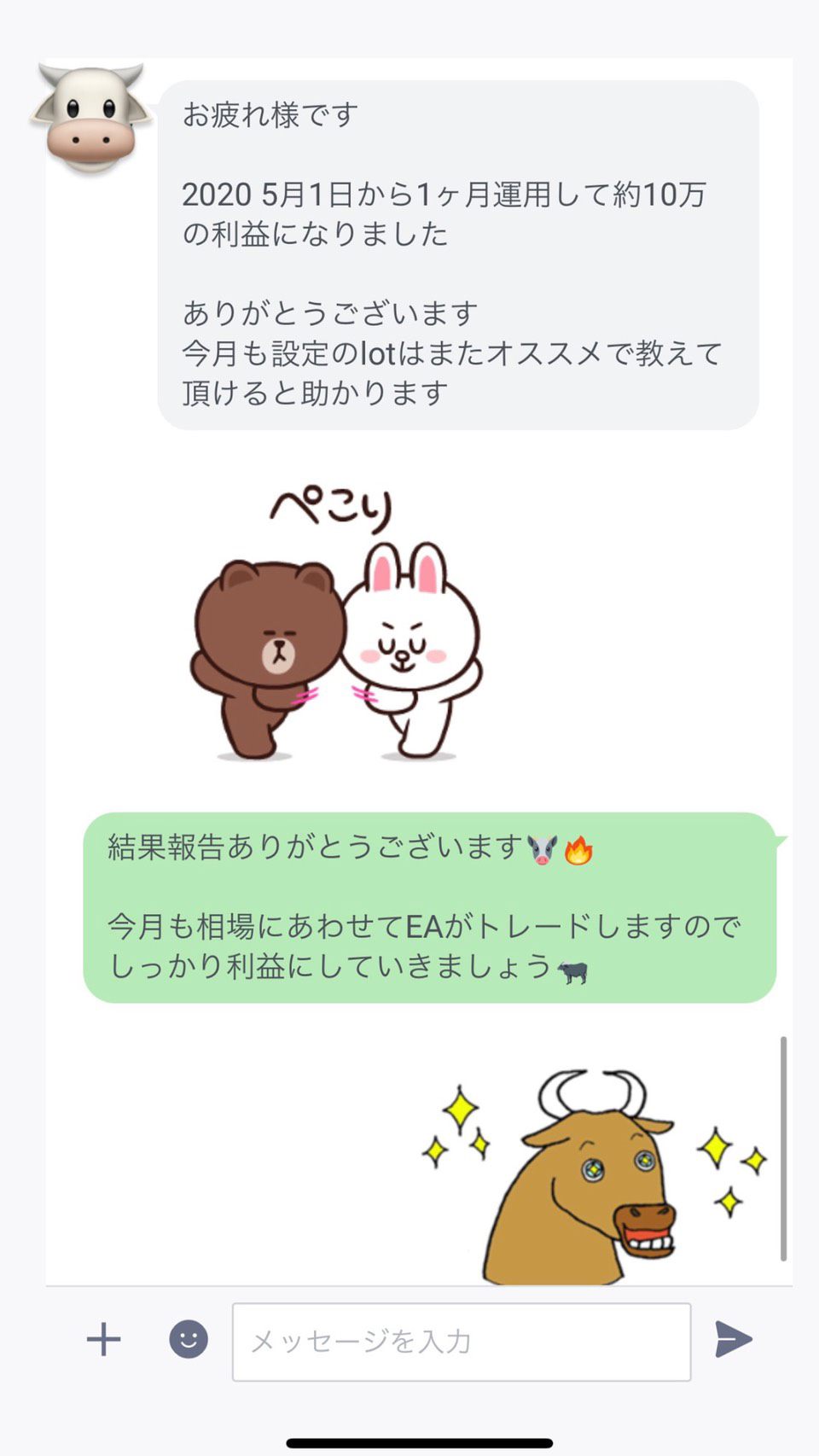Open the cow avatar's profile
Image resolution: width=819 pixels, height=1456 pixels.
(91, 117)
